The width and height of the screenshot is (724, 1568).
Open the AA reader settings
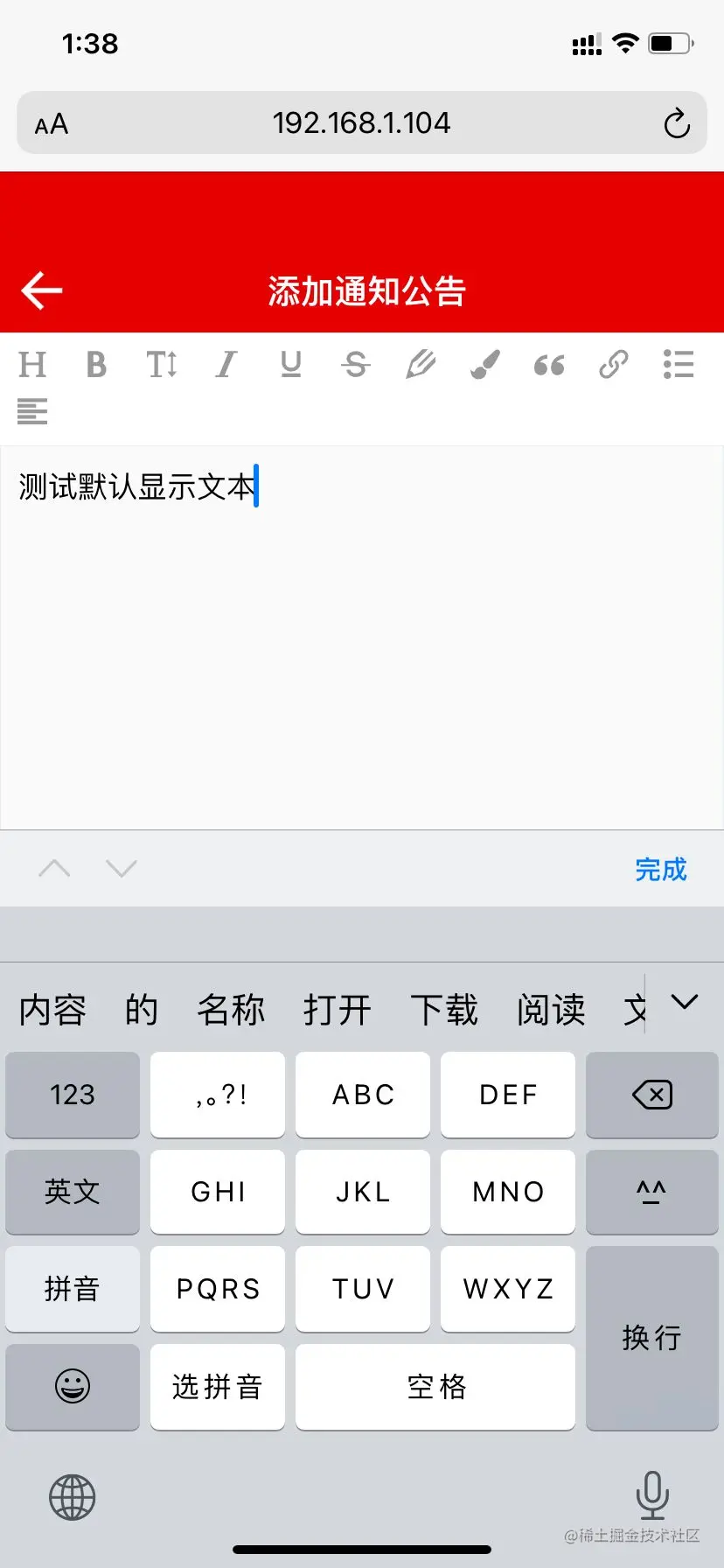52,123
